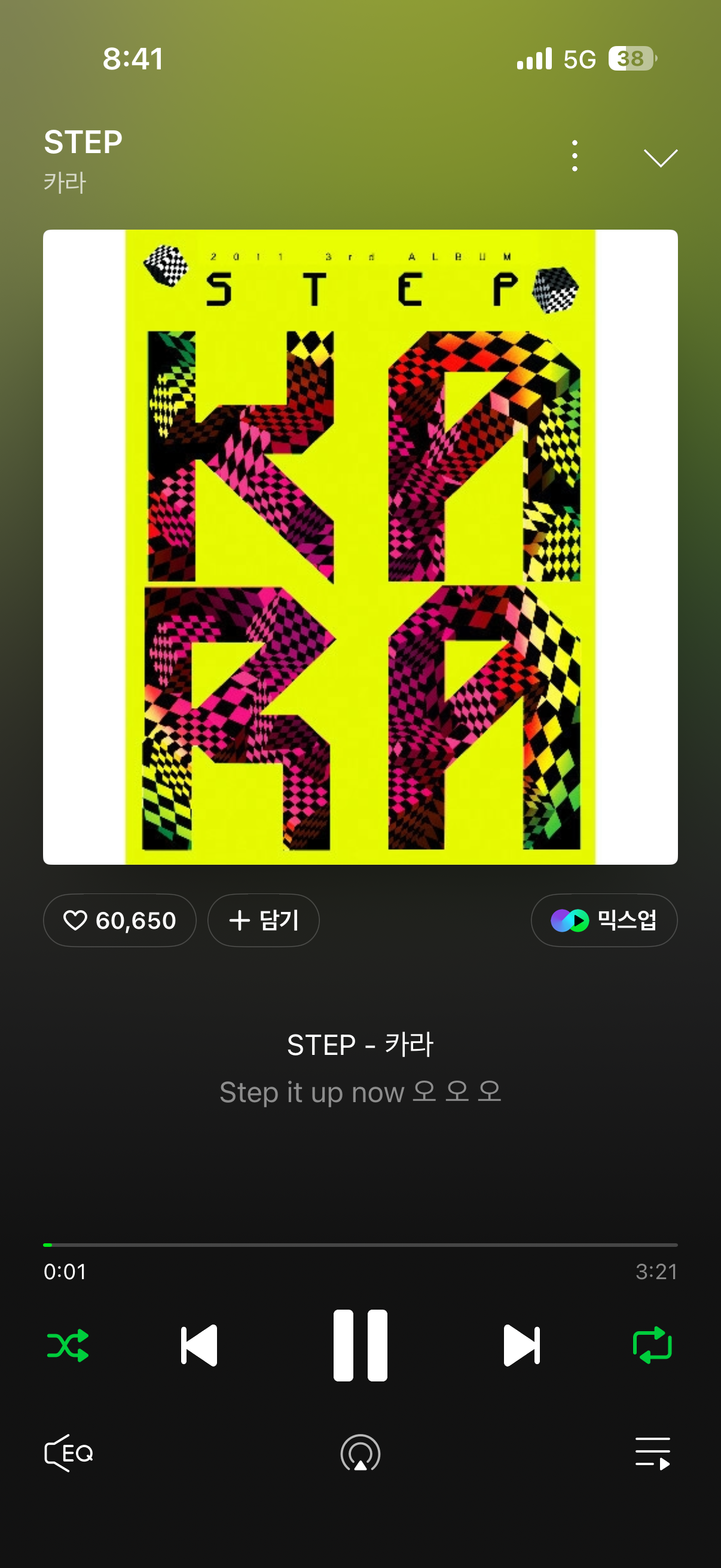Add the song using the 담기 button
The width and height of the screenshot is (721, 1568).
(x=264, y=920)
